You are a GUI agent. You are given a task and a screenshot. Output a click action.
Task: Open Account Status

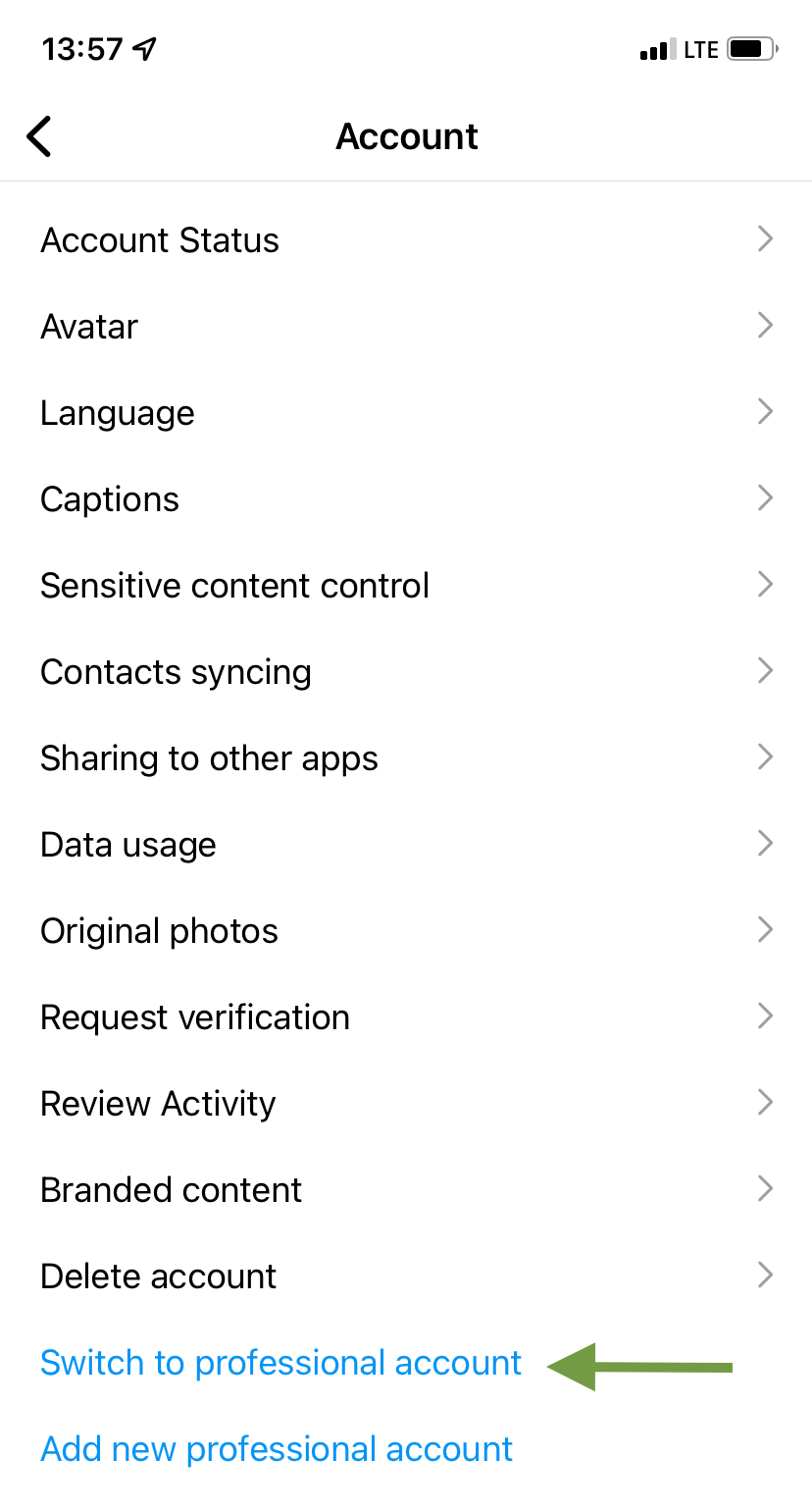pos(160,240)
